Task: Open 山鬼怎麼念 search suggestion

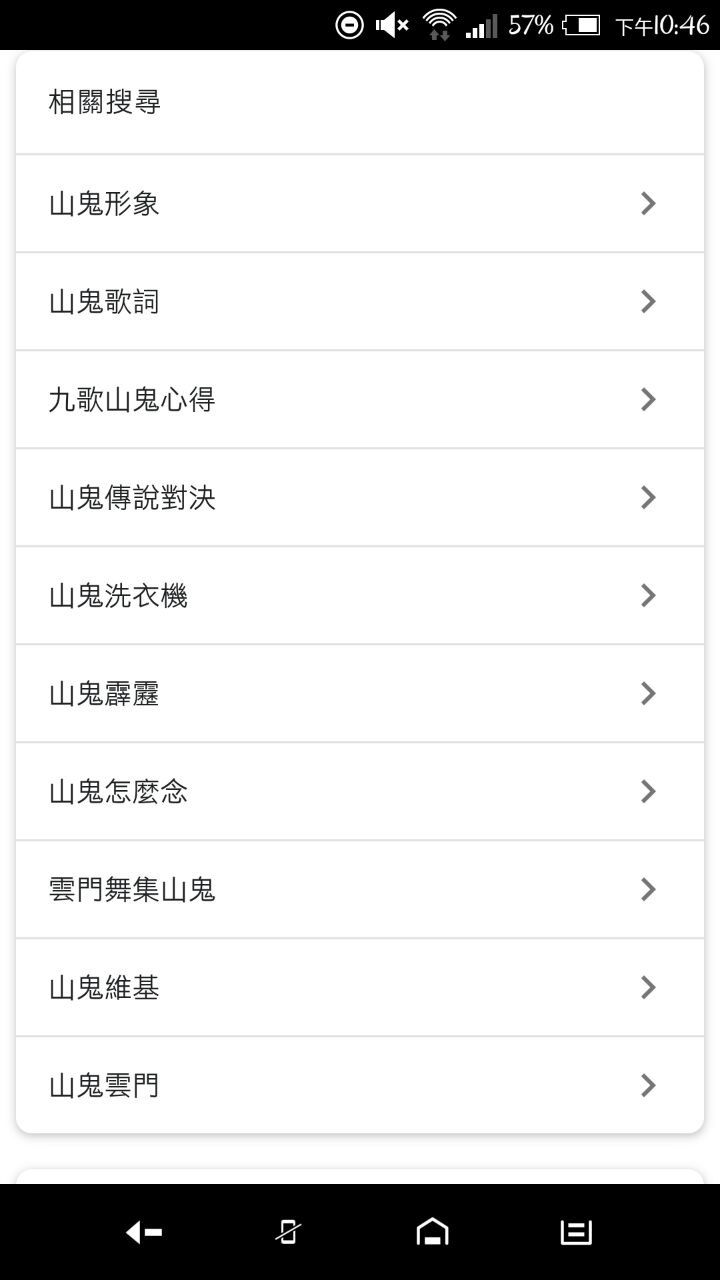Action: (x=360, y=792)
